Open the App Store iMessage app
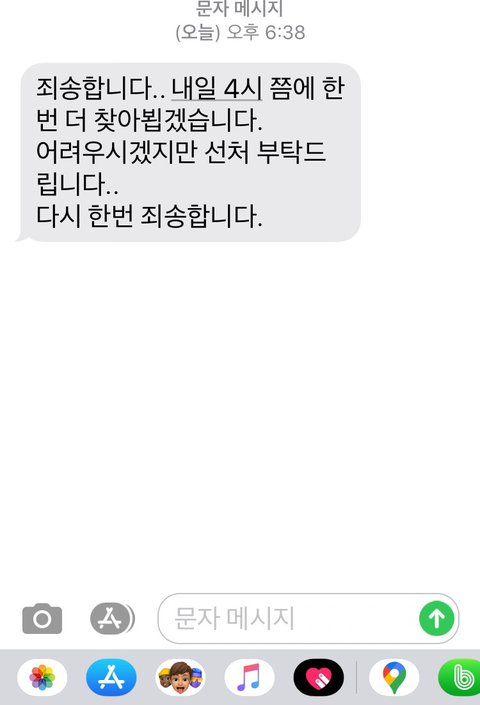 (x=111, y=677)
